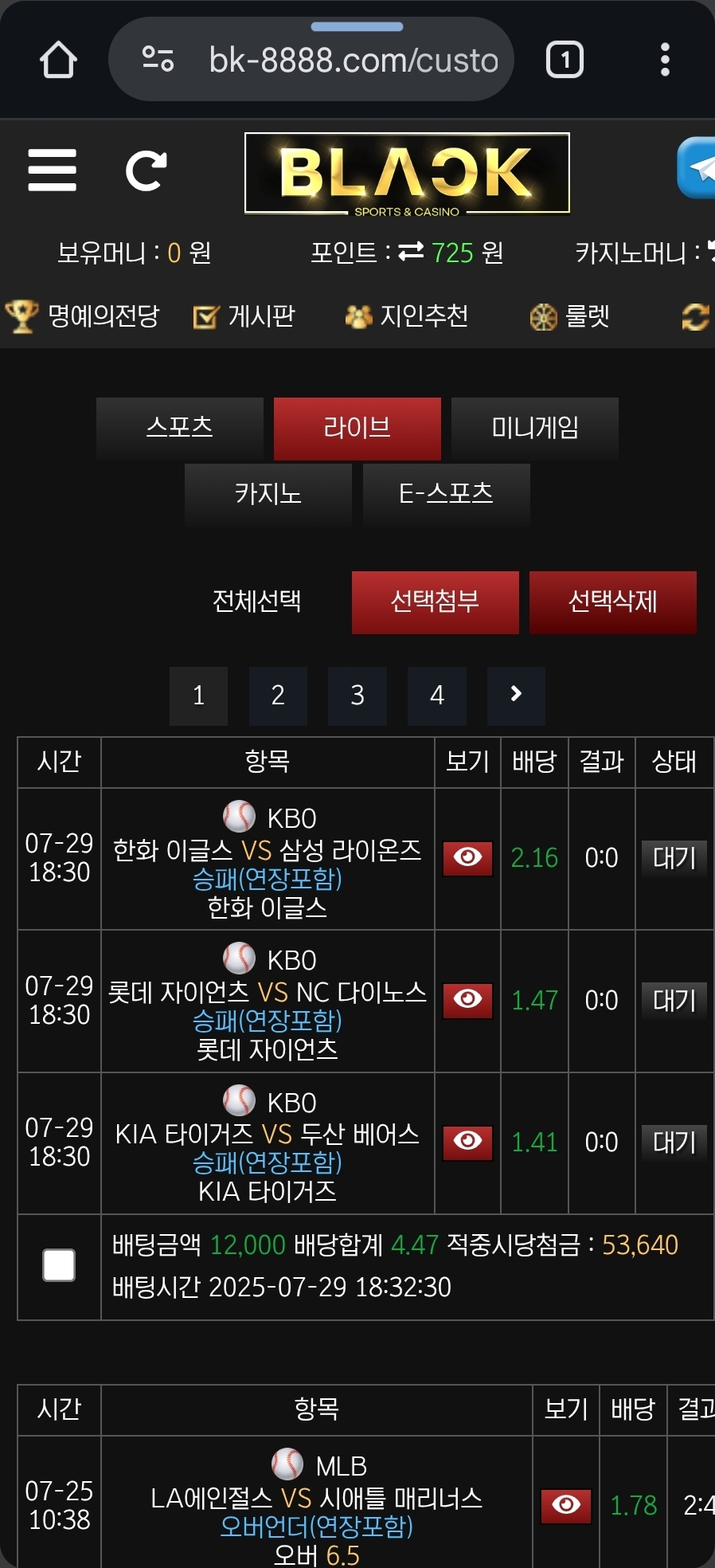
Task: Reload the page with the refresh icon
Action: [x=147, y=171]
